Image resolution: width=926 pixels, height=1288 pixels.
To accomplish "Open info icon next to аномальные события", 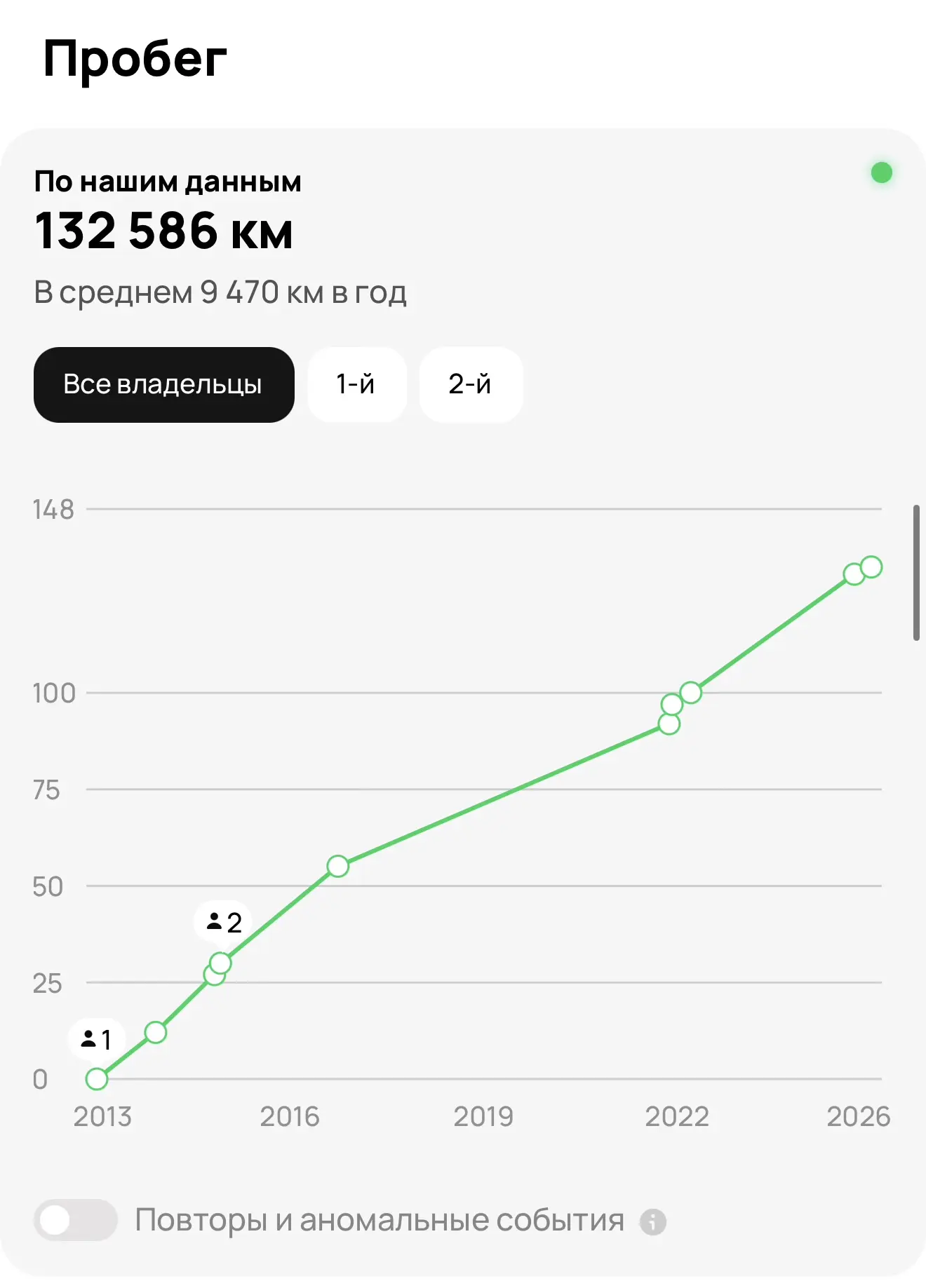I will tap(652, 1221).
